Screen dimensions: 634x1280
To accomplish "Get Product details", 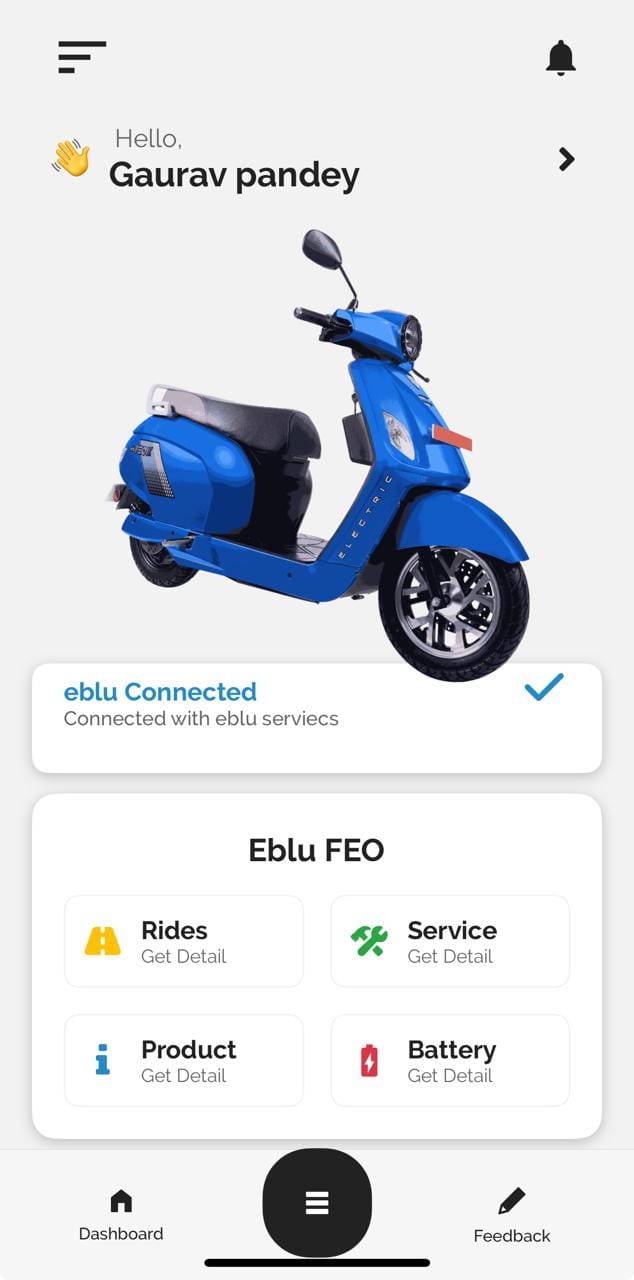I will (x=184, y=1060).
